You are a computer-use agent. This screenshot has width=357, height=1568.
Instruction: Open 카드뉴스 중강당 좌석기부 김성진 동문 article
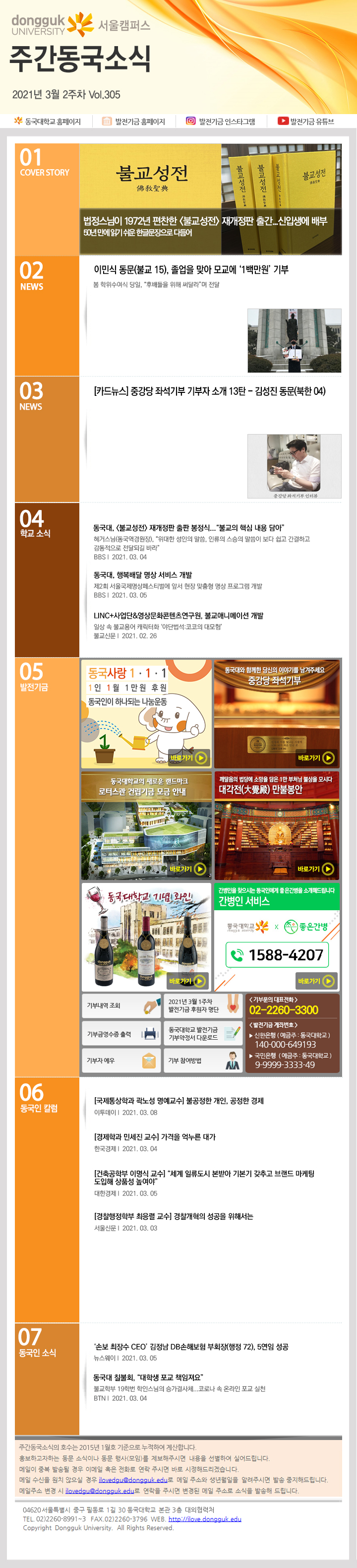[x=209, y=391]
